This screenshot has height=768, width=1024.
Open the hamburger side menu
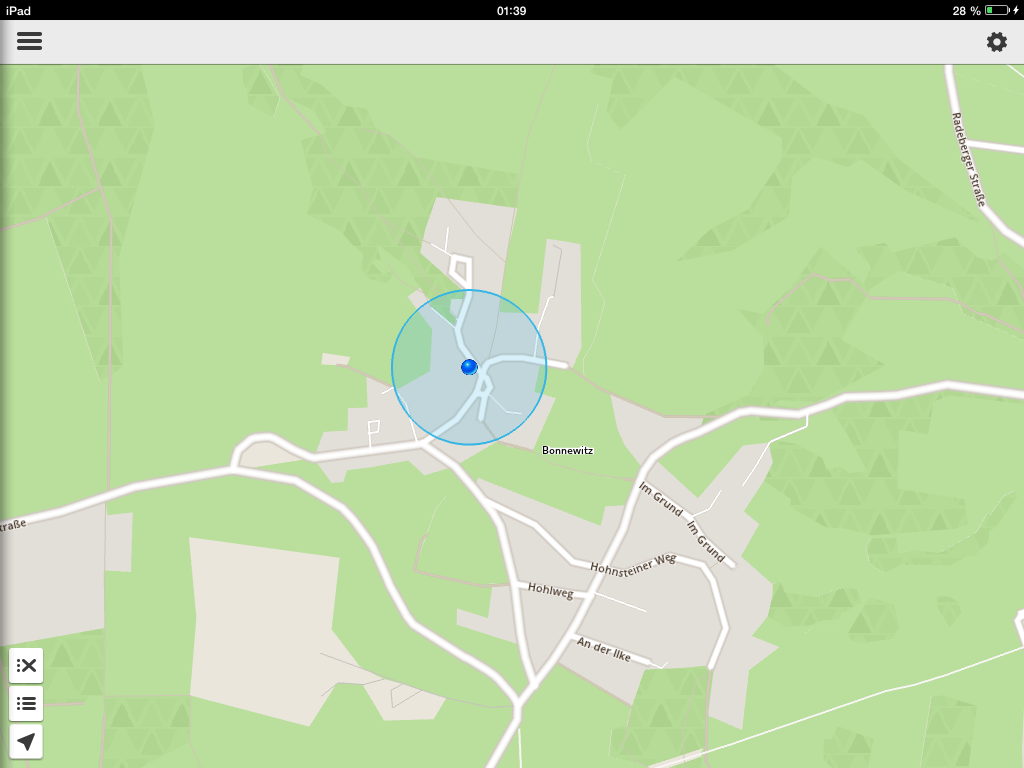point(29,41)
